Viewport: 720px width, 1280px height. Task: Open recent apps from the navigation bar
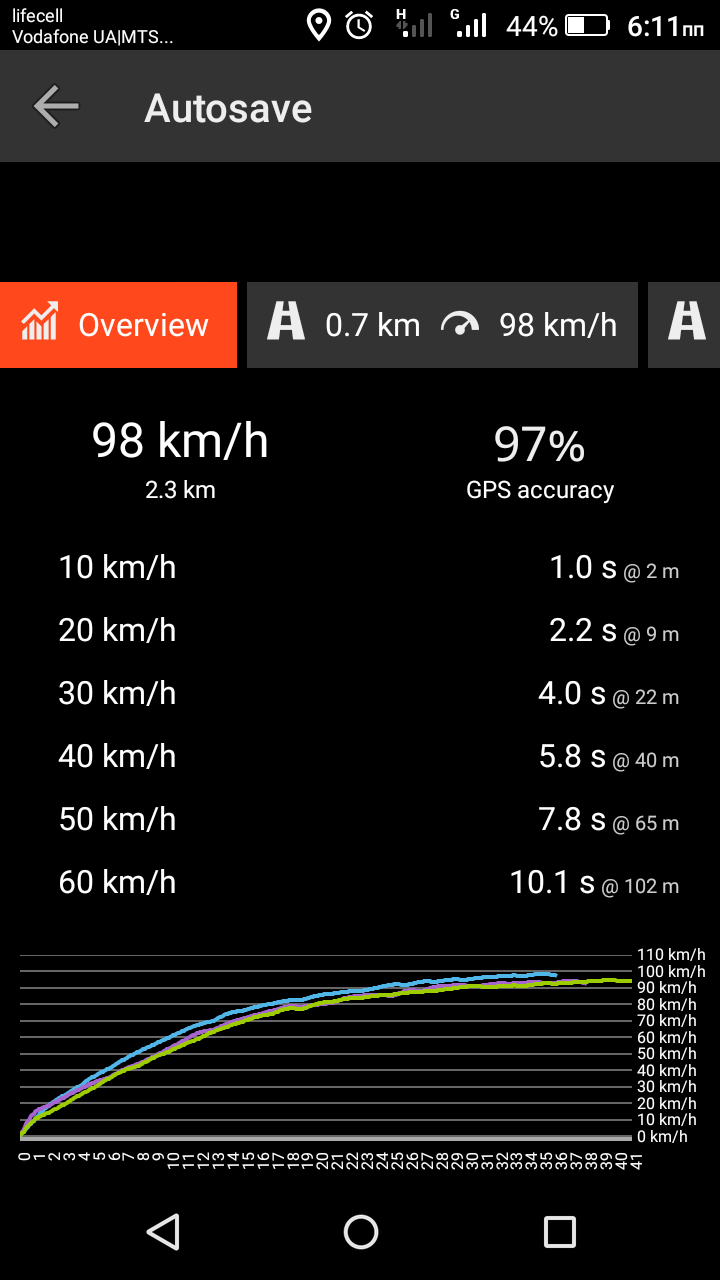click(559, 1231)
